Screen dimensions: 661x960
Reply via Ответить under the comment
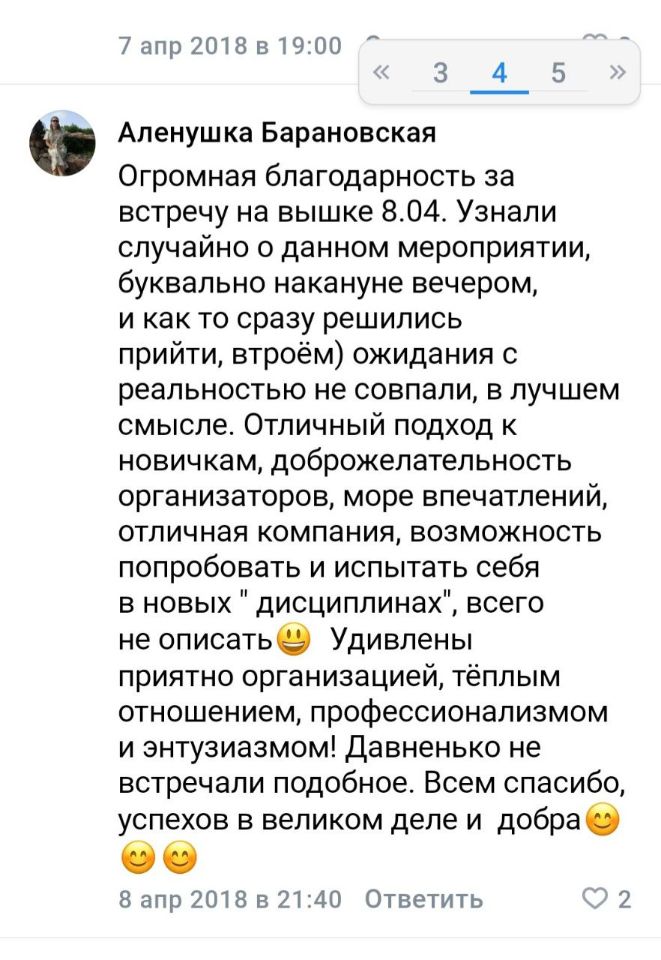coord(423,899)
